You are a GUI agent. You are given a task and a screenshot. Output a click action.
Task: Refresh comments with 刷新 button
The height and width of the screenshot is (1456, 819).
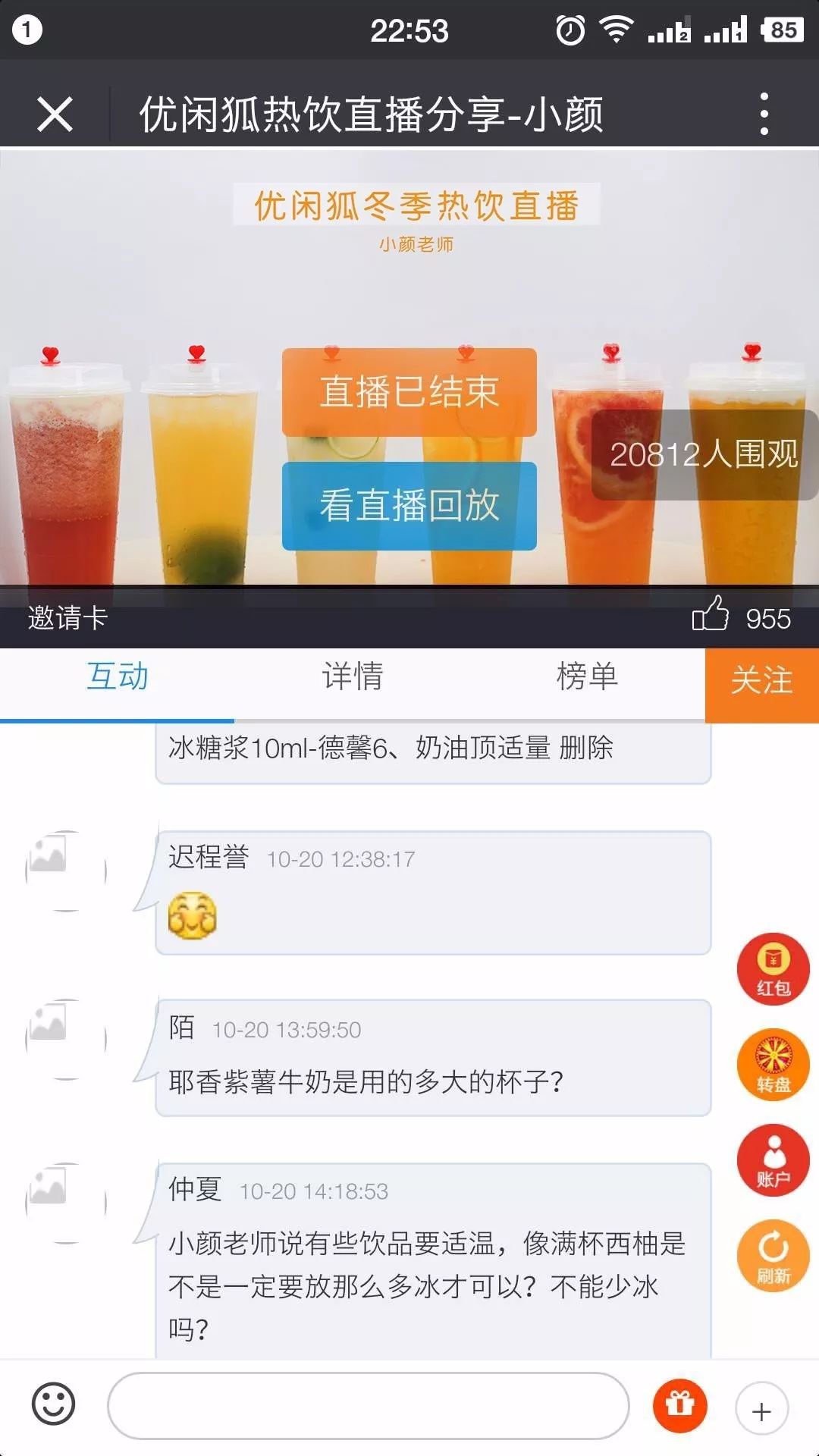(773, 1256)
